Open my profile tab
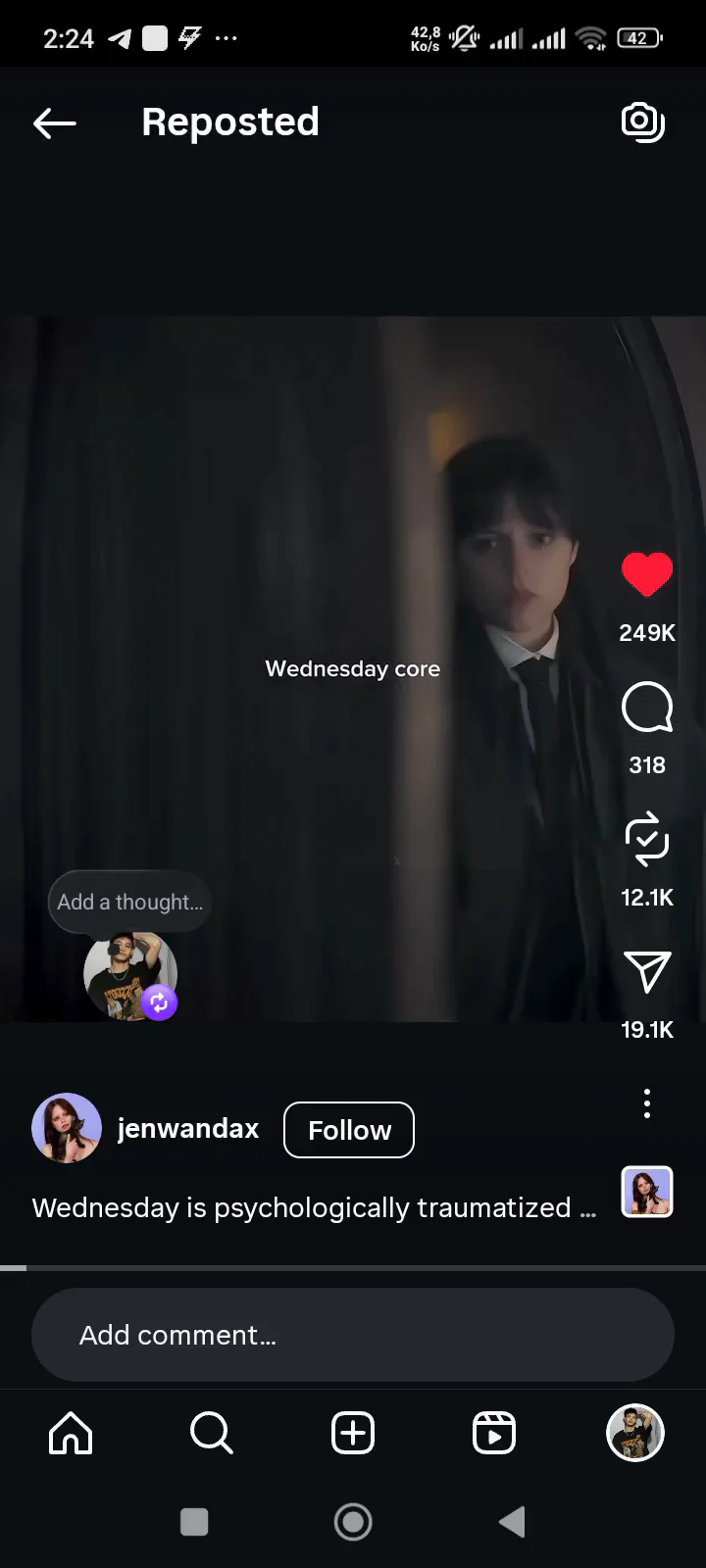 [x=635, y=1433]
